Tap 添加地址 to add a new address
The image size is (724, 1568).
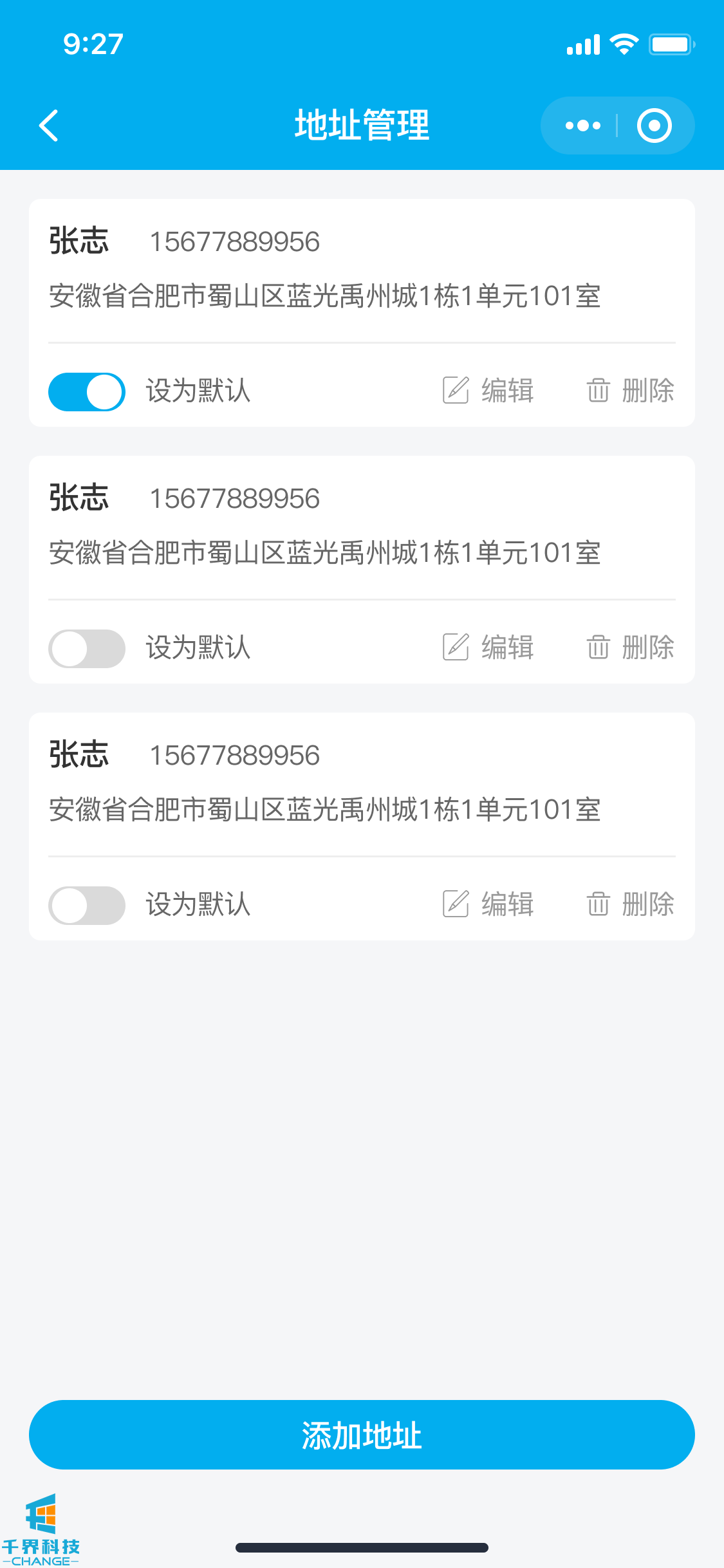pyautogui.click(x=362, y=1435)
